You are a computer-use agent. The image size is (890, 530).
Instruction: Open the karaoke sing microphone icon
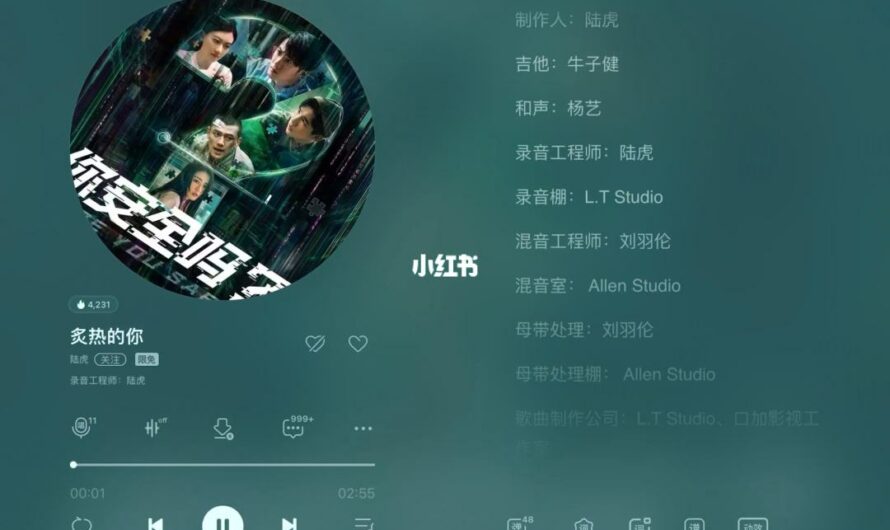pyautogui.click(x=81, y=428)
